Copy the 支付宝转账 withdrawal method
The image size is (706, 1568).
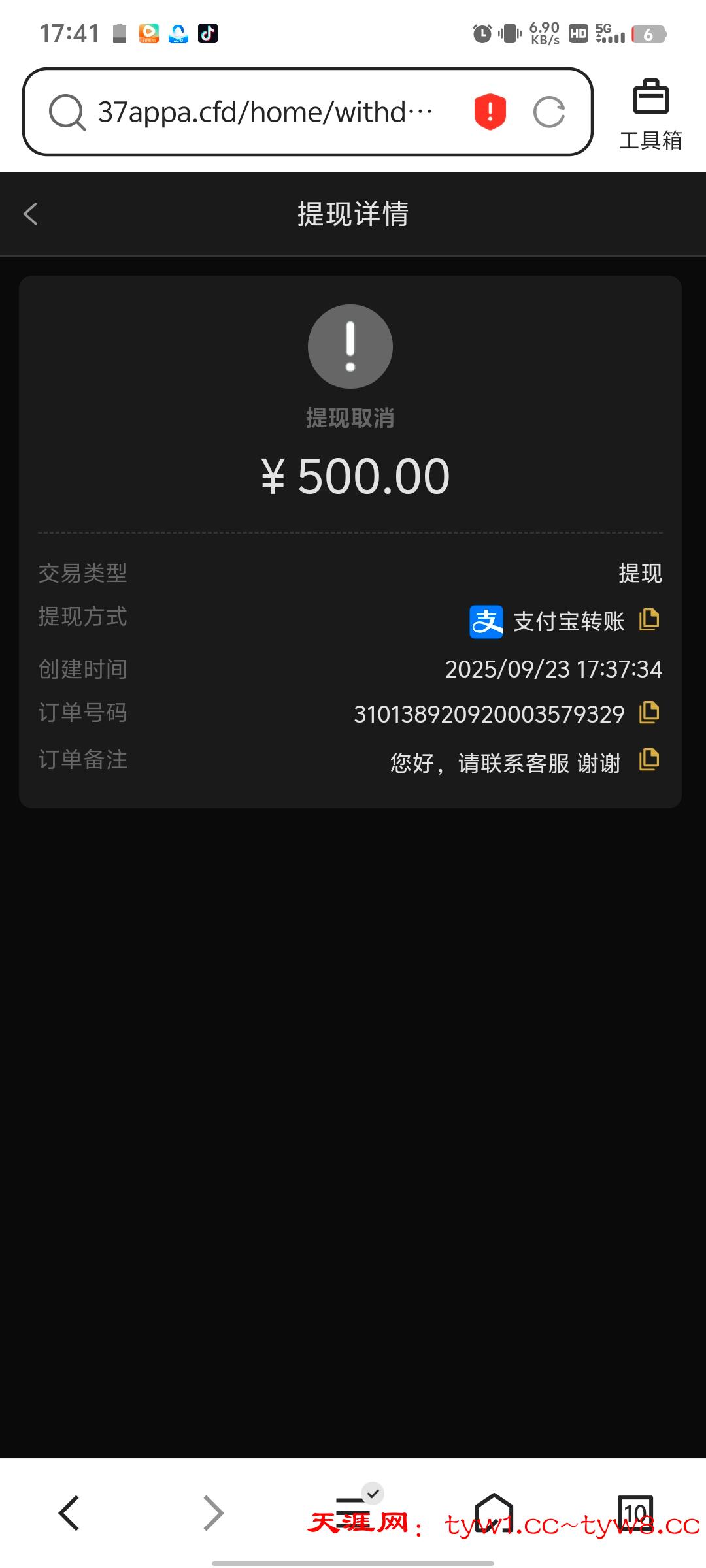[x=648, y=619]
